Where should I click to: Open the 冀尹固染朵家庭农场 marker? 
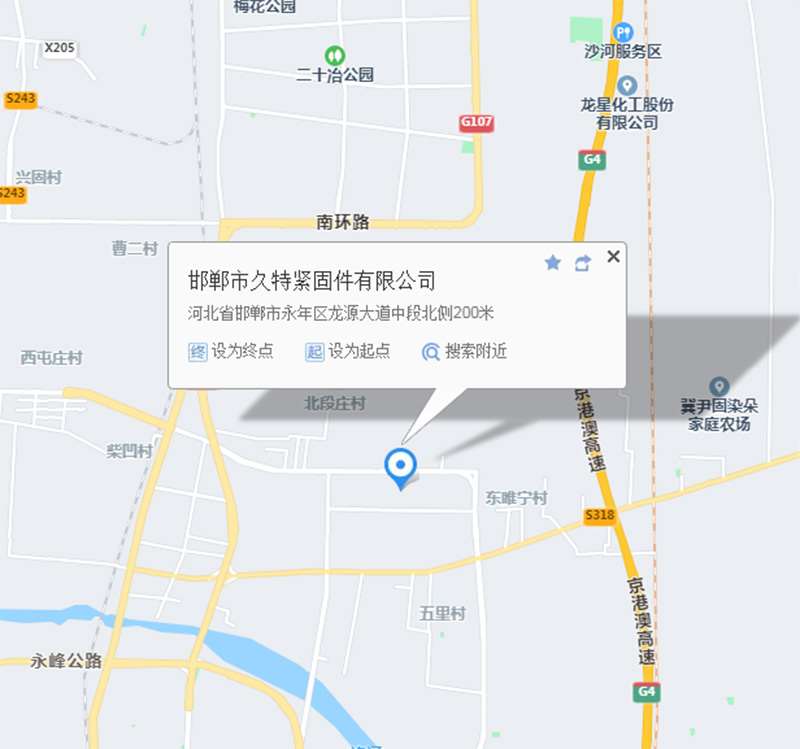pos(718,387)
